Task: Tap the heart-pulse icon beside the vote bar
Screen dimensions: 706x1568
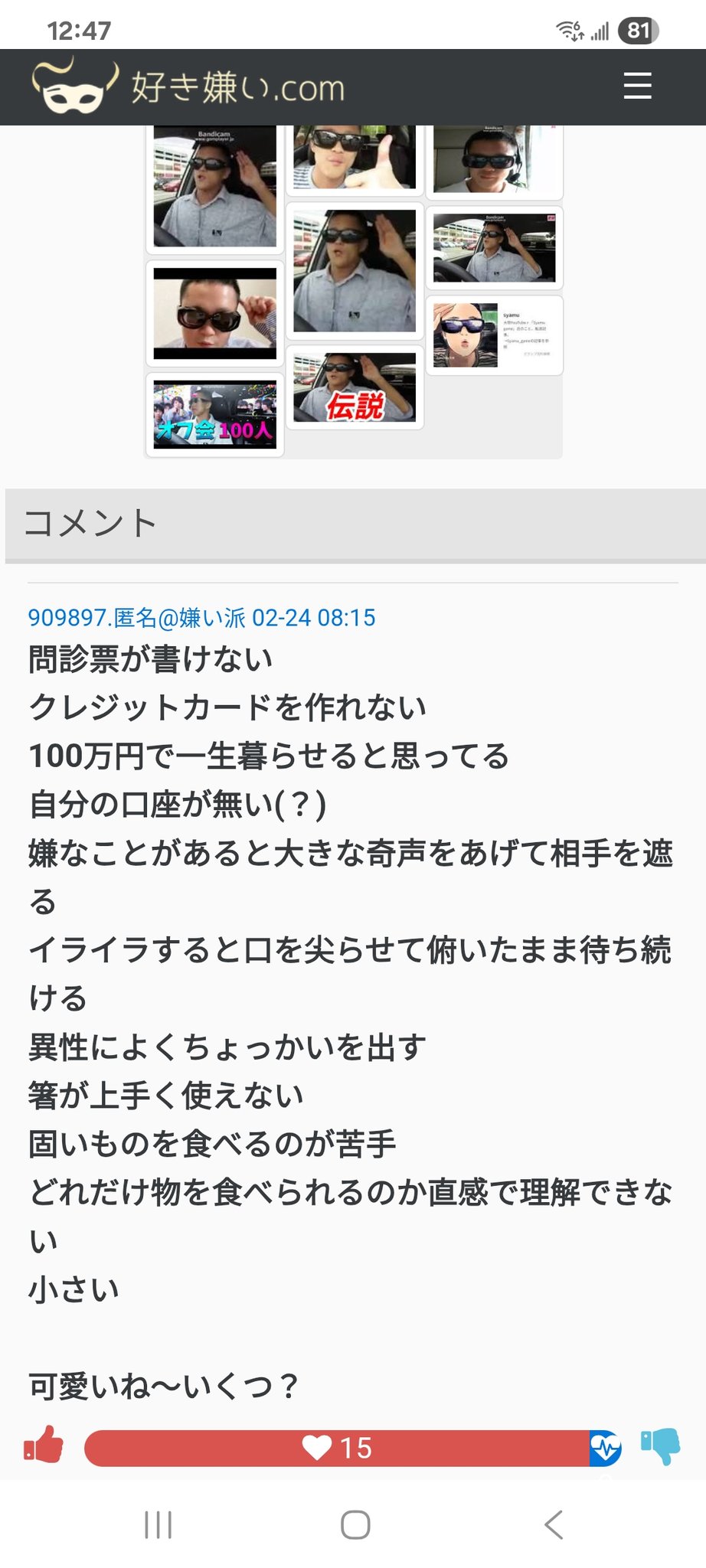Action: tap(605, 1448)
